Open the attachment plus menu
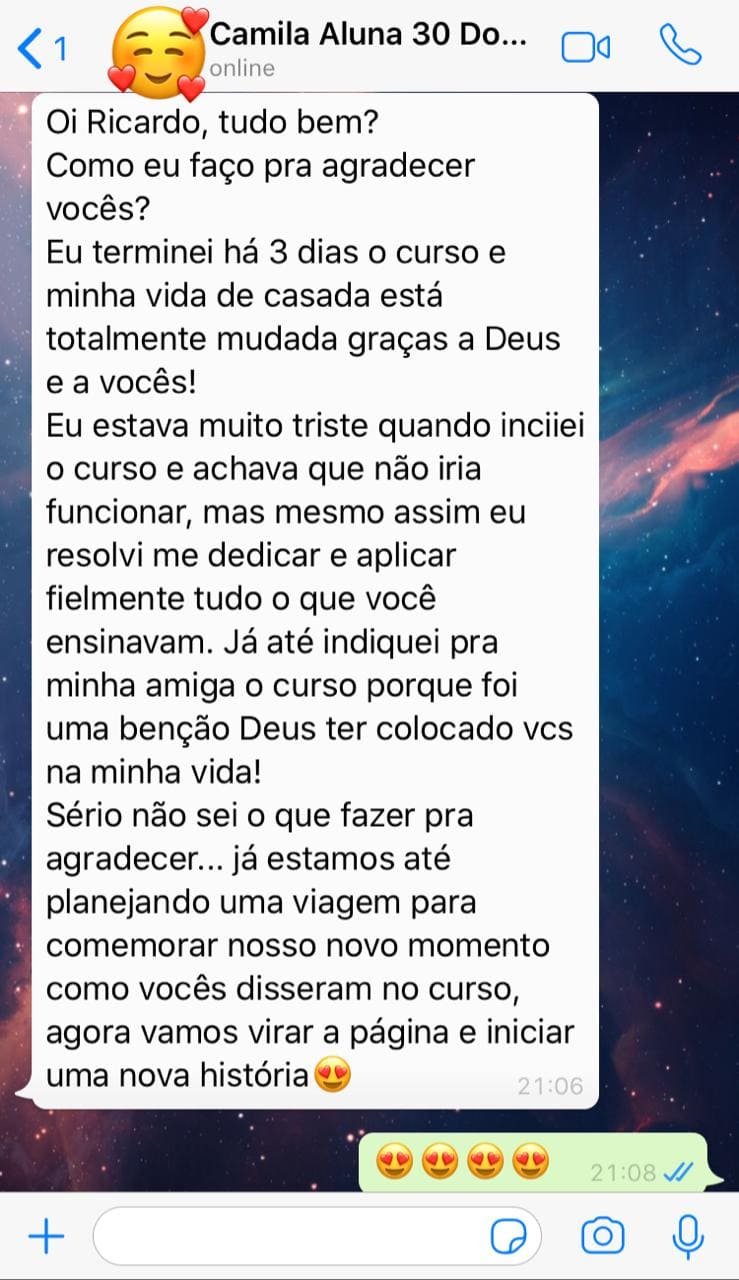 (45, 1237)
